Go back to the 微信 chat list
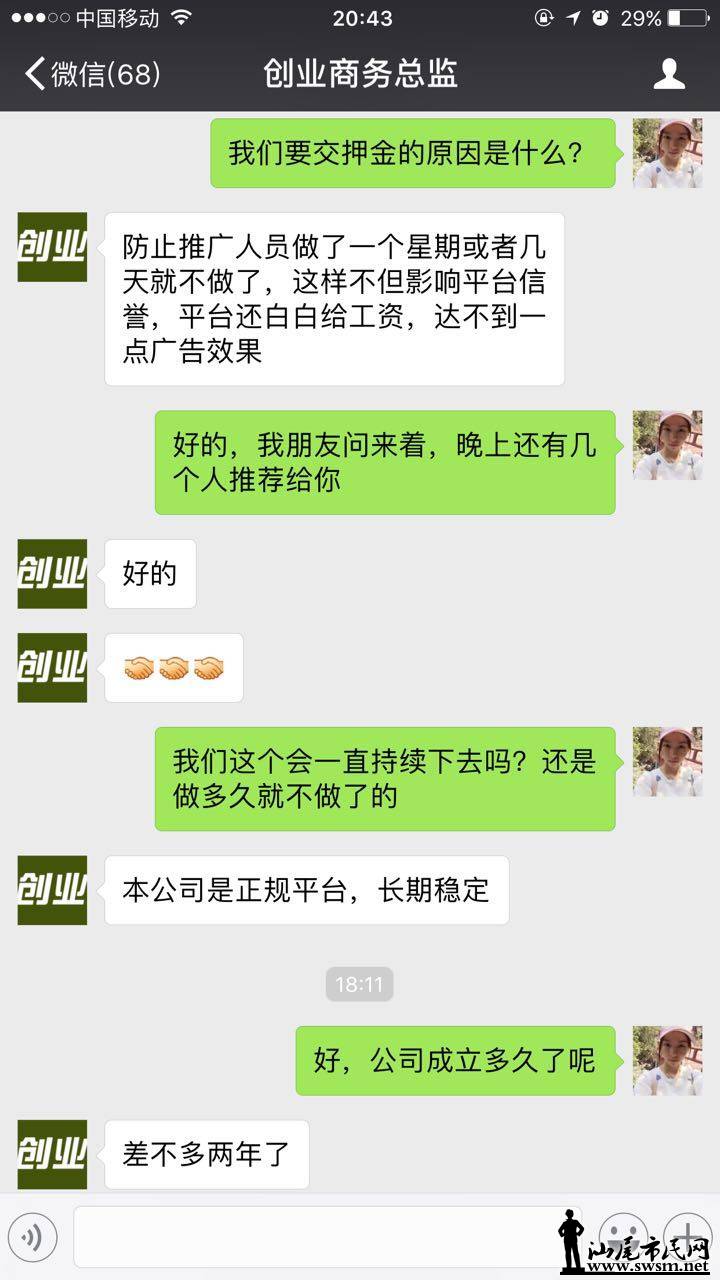Screen dimensions: 720x1280 tap(92, 75)
